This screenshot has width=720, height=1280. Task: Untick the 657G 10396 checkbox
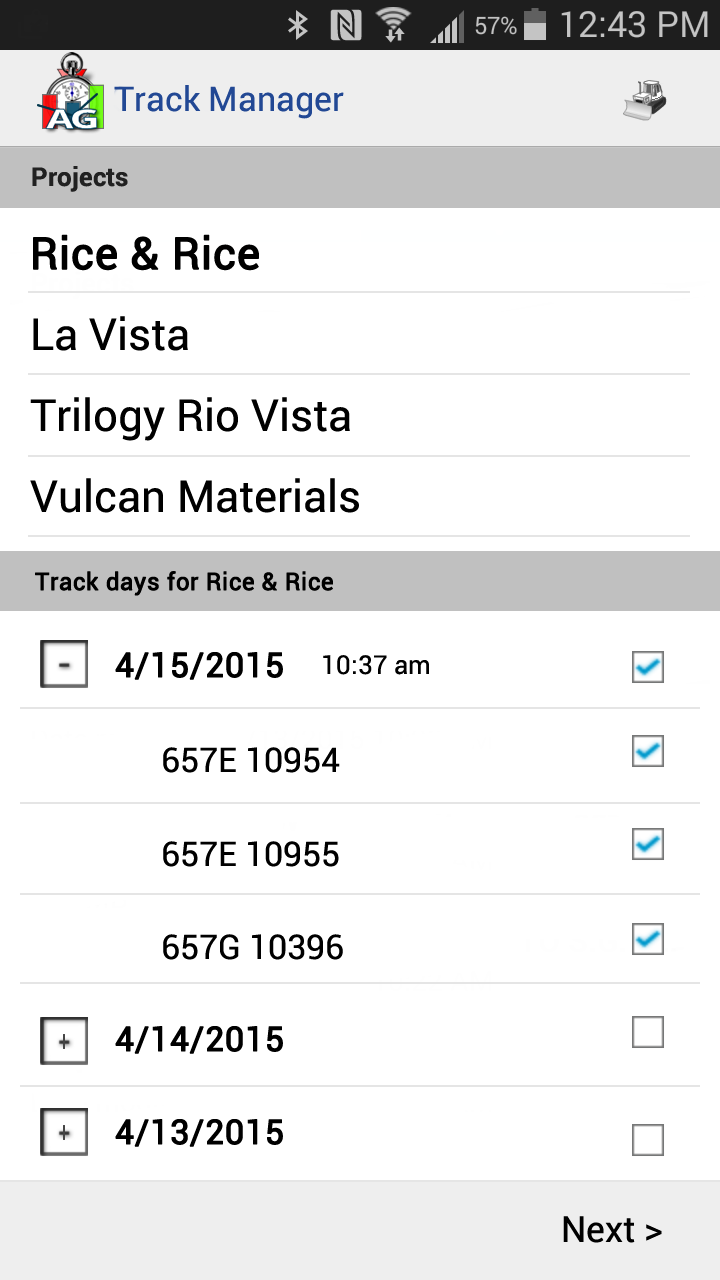click(648, 939)
